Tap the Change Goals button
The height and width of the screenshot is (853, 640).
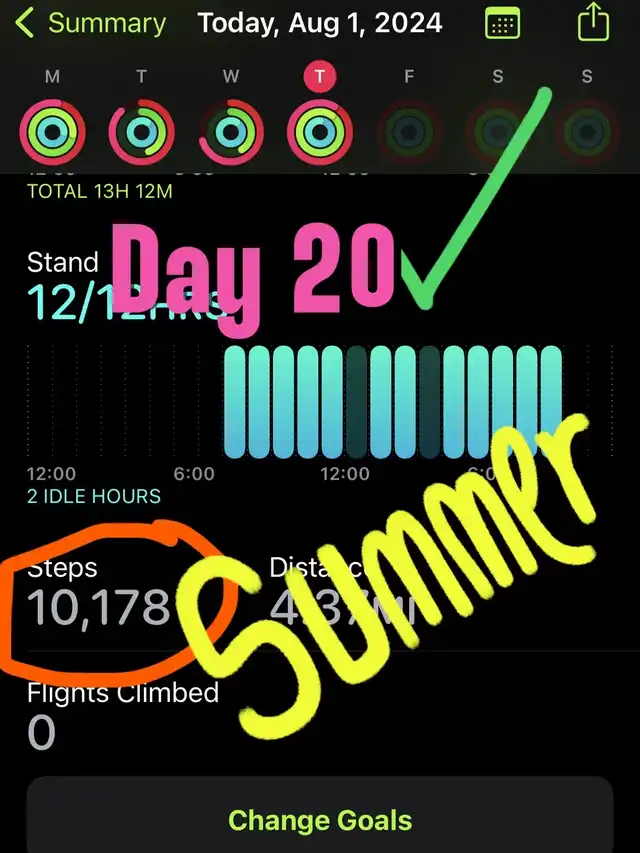point(320,820)
